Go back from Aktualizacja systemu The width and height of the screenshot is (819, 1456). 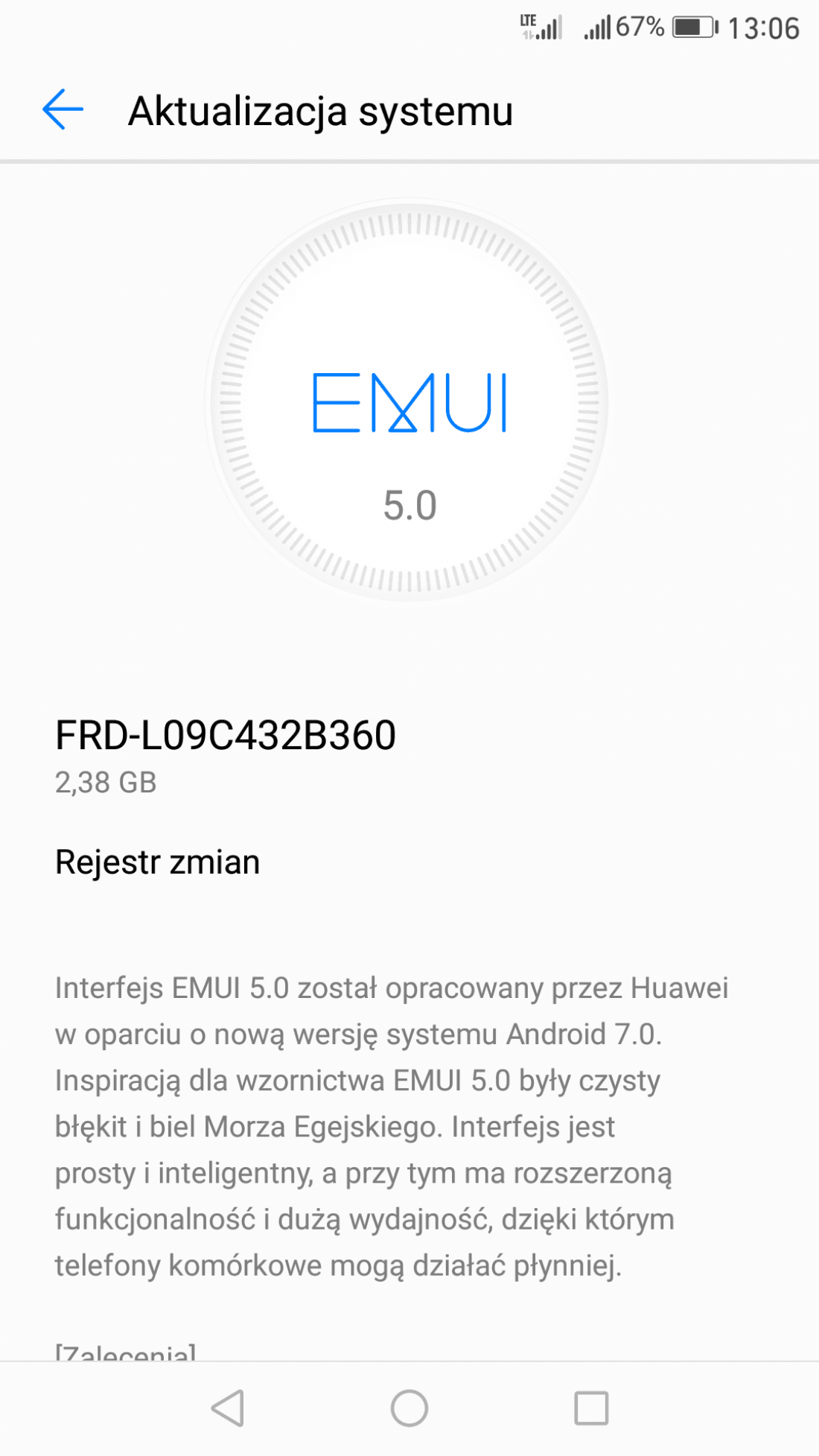coord(63,109)
